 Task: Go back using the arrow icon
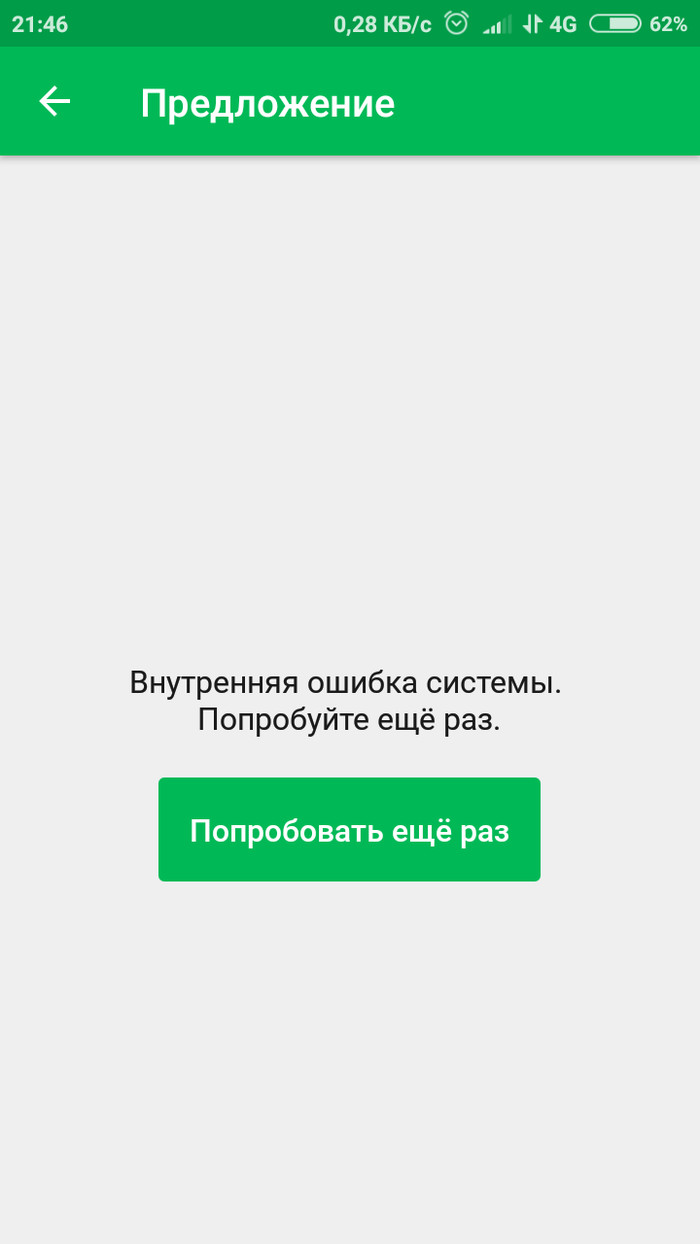pyautogui.click(x=55, y=102)
